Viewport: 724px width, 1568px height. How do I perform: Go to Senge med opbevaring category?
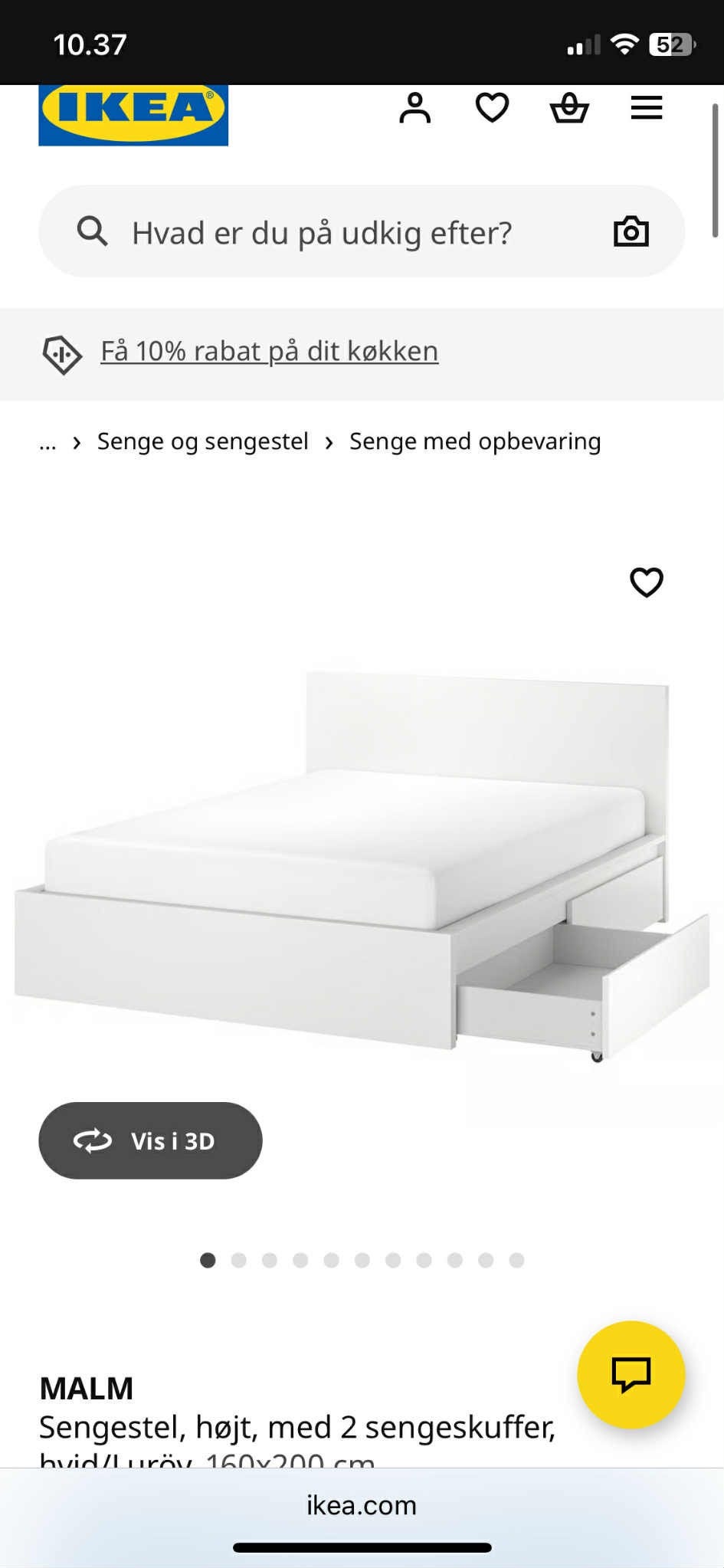(474, 441)
